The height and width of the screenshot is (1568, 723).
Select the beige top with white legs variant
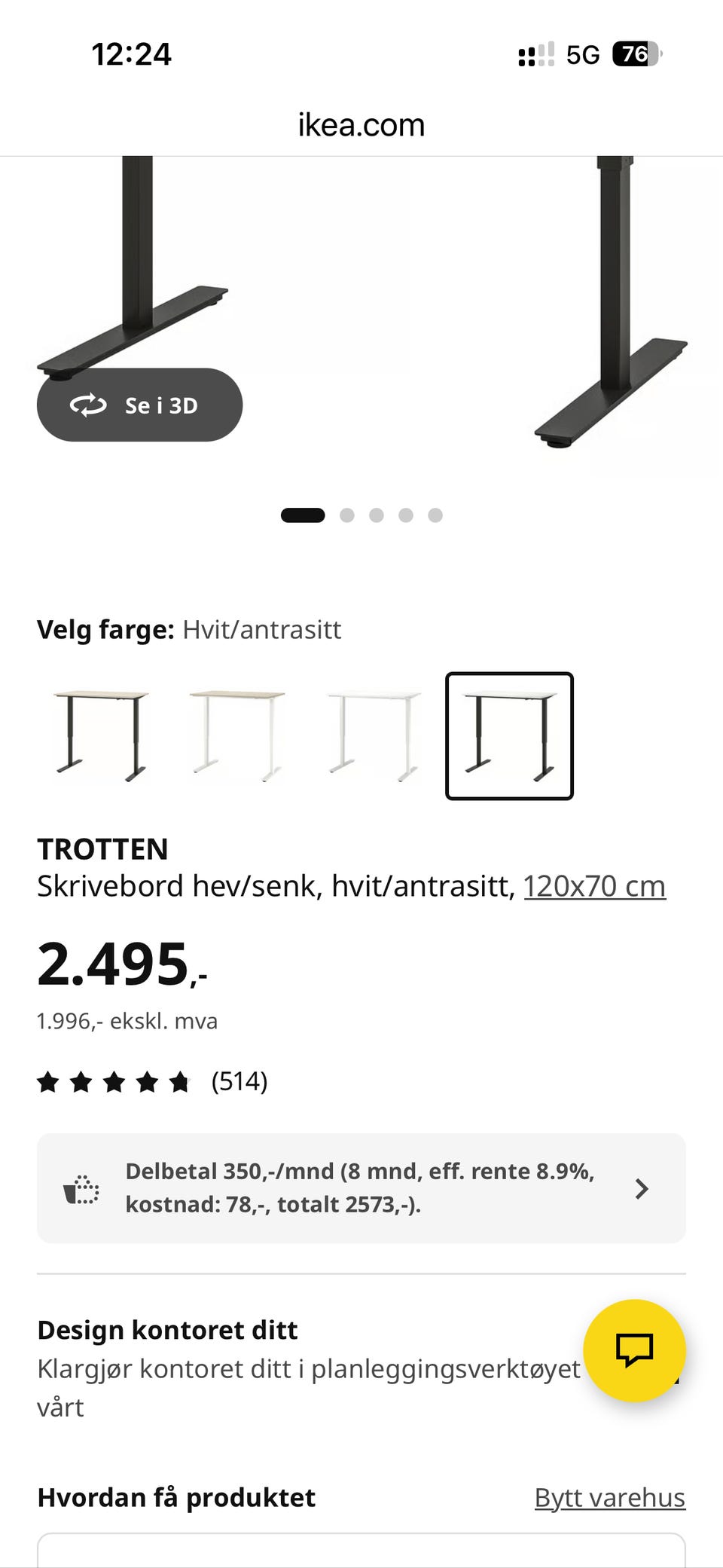pos(237,732)
